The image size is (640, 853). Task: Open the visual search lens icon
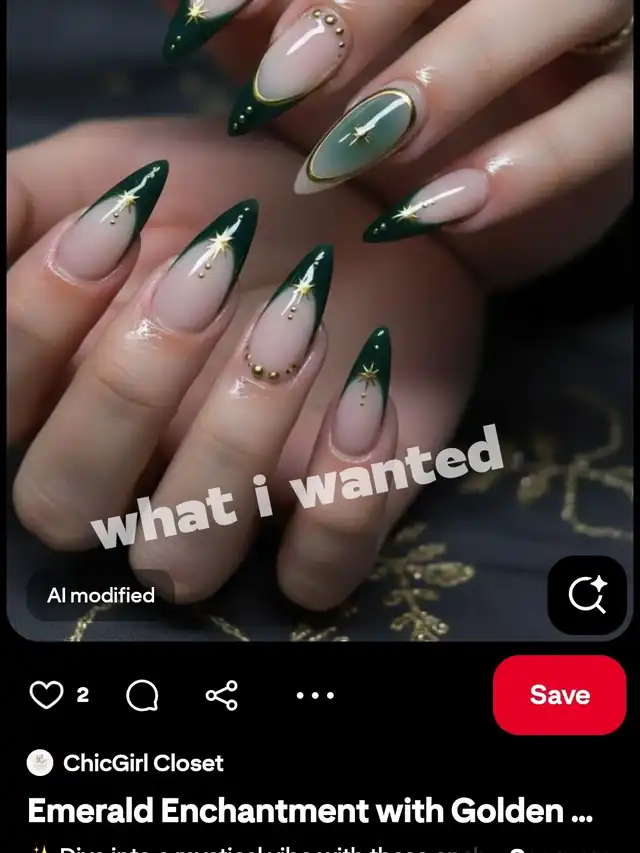[x=587, y=595]
